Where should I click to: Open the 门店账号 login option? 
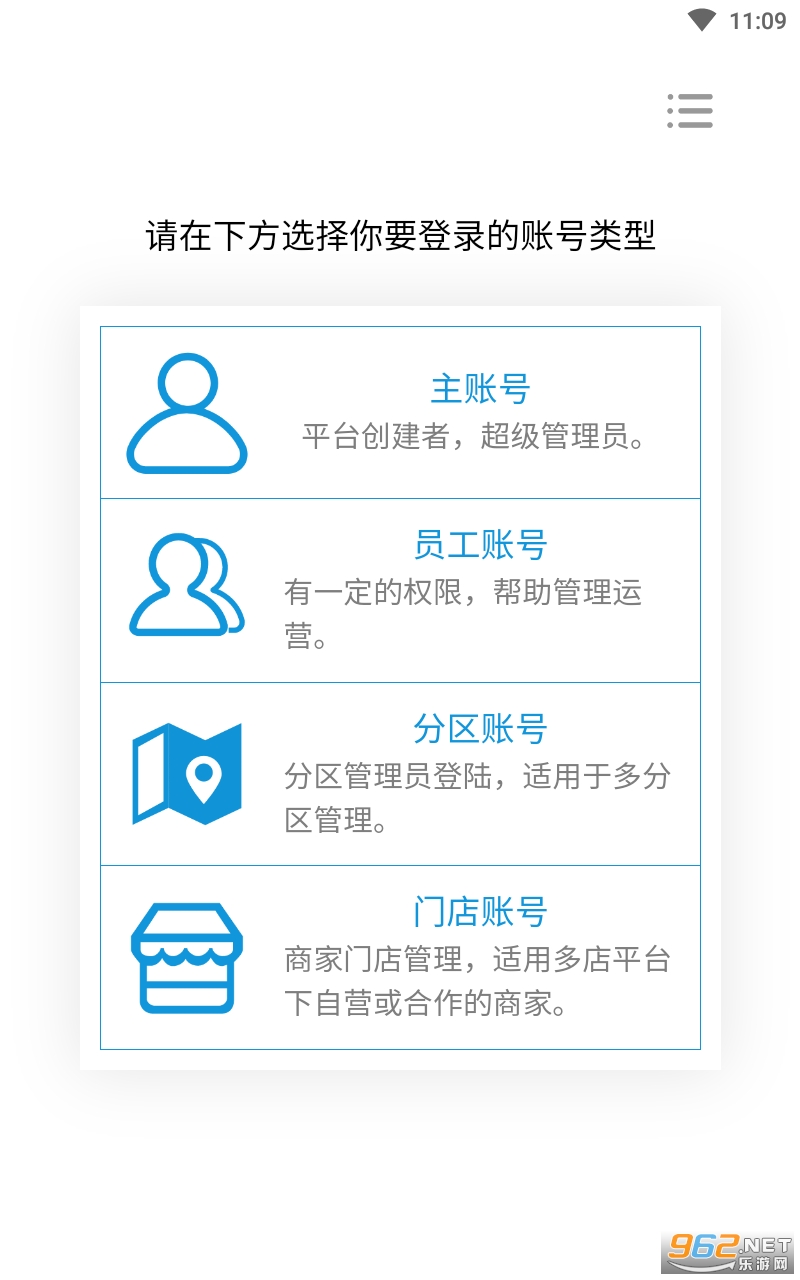400,957
